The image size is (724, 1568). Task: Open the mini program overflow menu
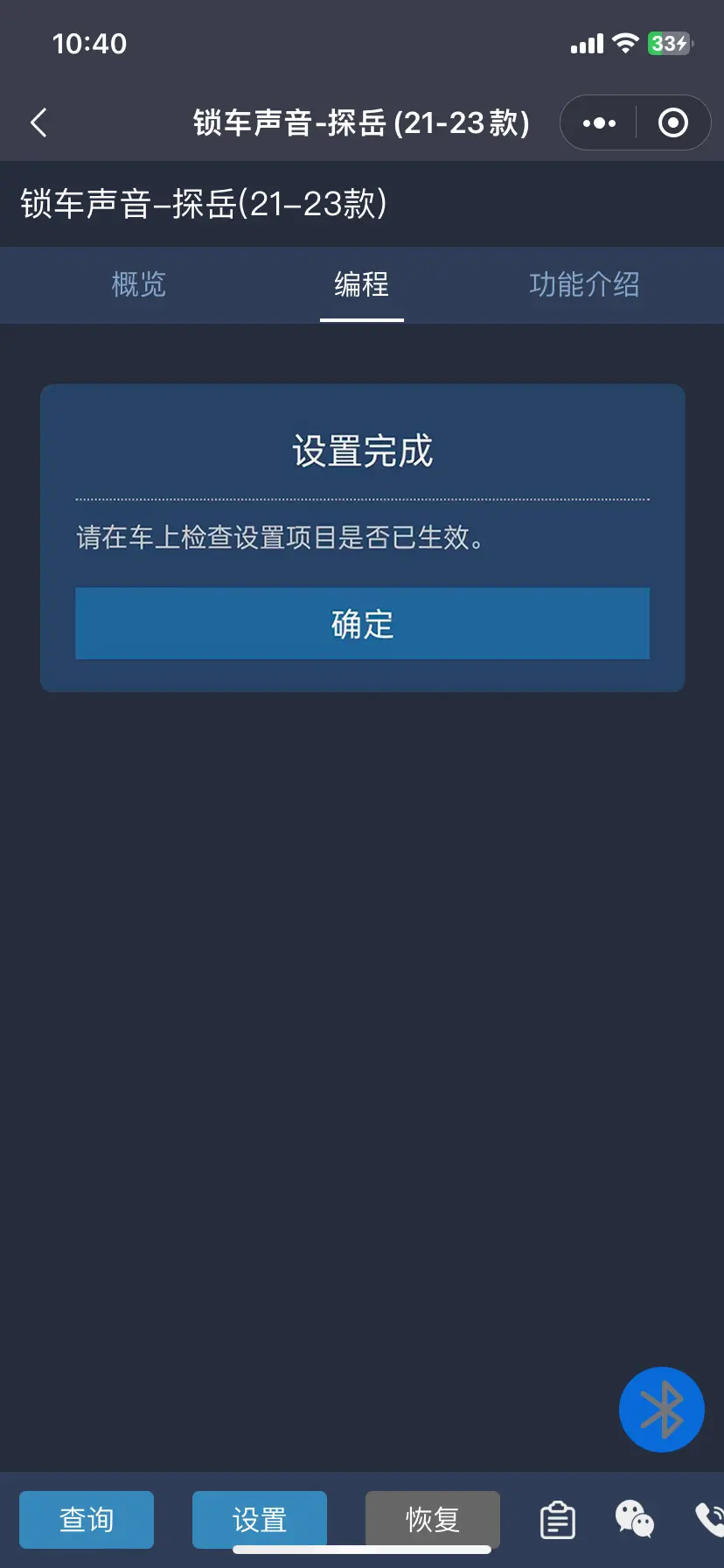(x=599, y=123)
